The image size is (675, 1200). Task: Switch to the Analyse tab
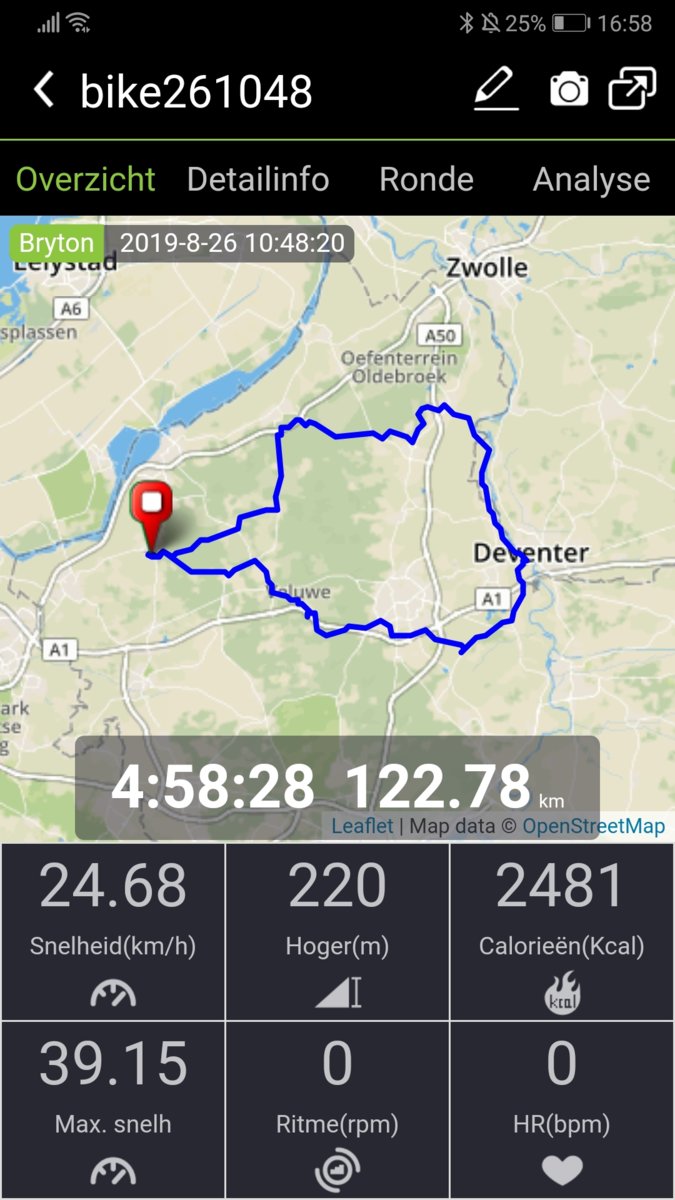click(591, 179)
